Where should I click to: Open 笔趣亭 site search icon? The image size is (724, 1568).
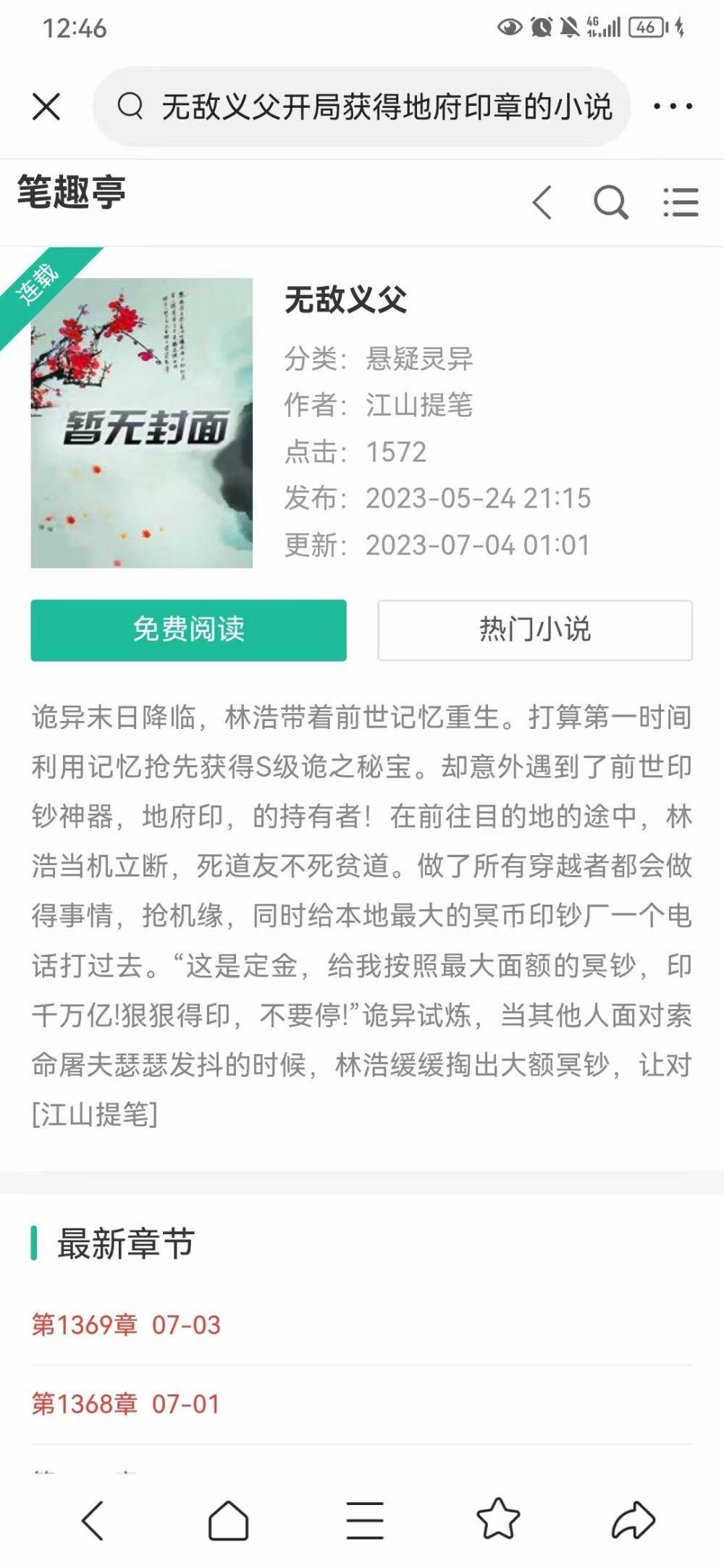pyautogui.click(x=610, y=202)
